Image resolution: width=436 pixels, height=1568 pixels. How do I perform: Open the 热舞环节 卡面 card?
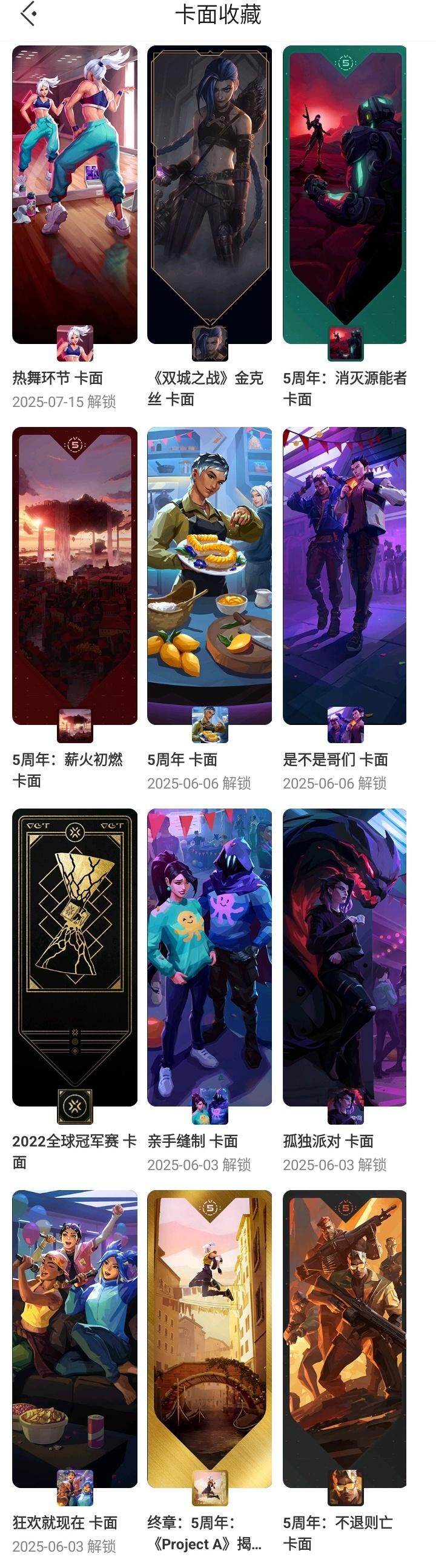[75, 195]
